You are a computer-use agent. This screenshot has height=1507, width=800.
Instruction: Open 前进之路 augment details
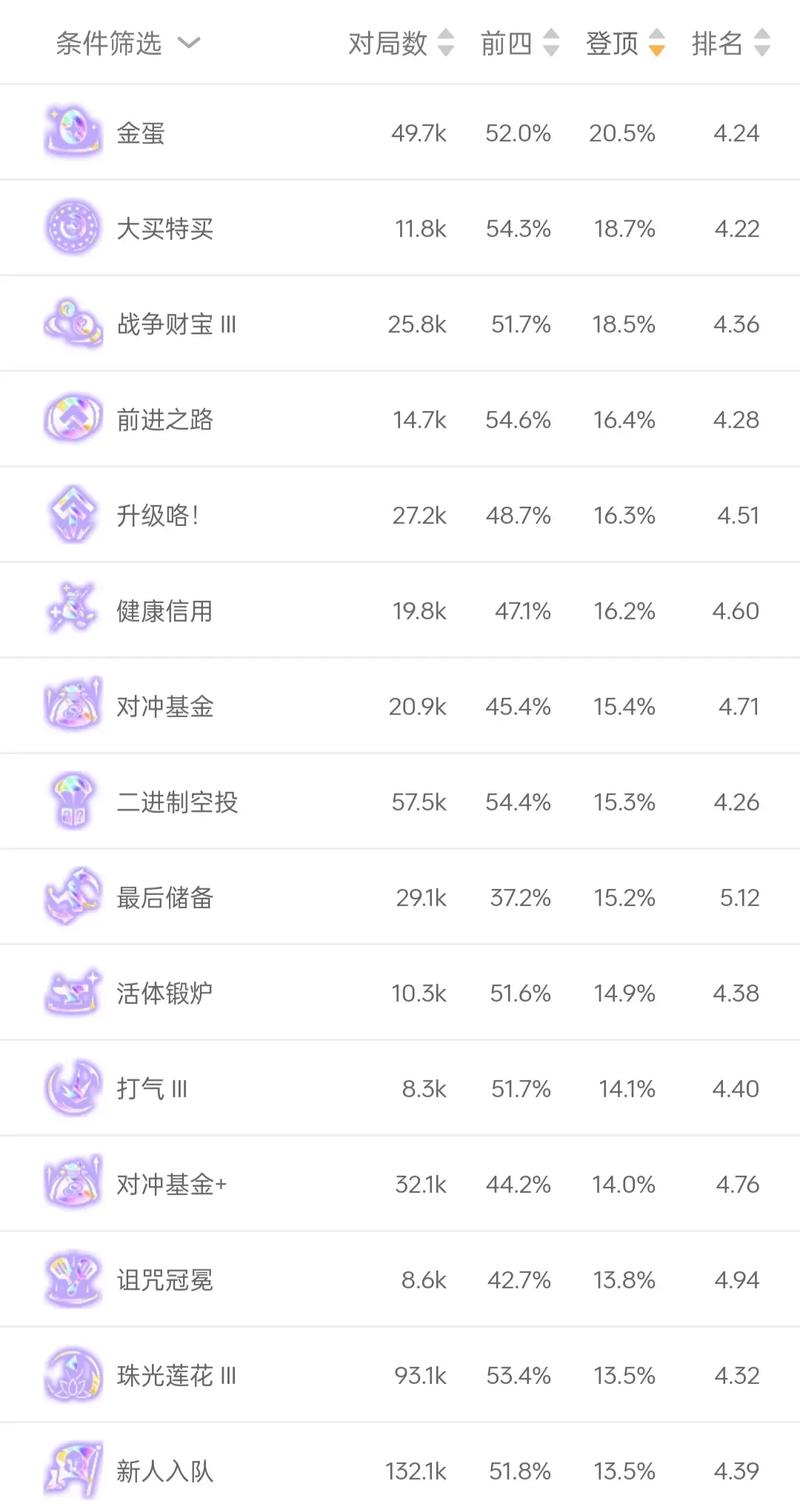165,420
